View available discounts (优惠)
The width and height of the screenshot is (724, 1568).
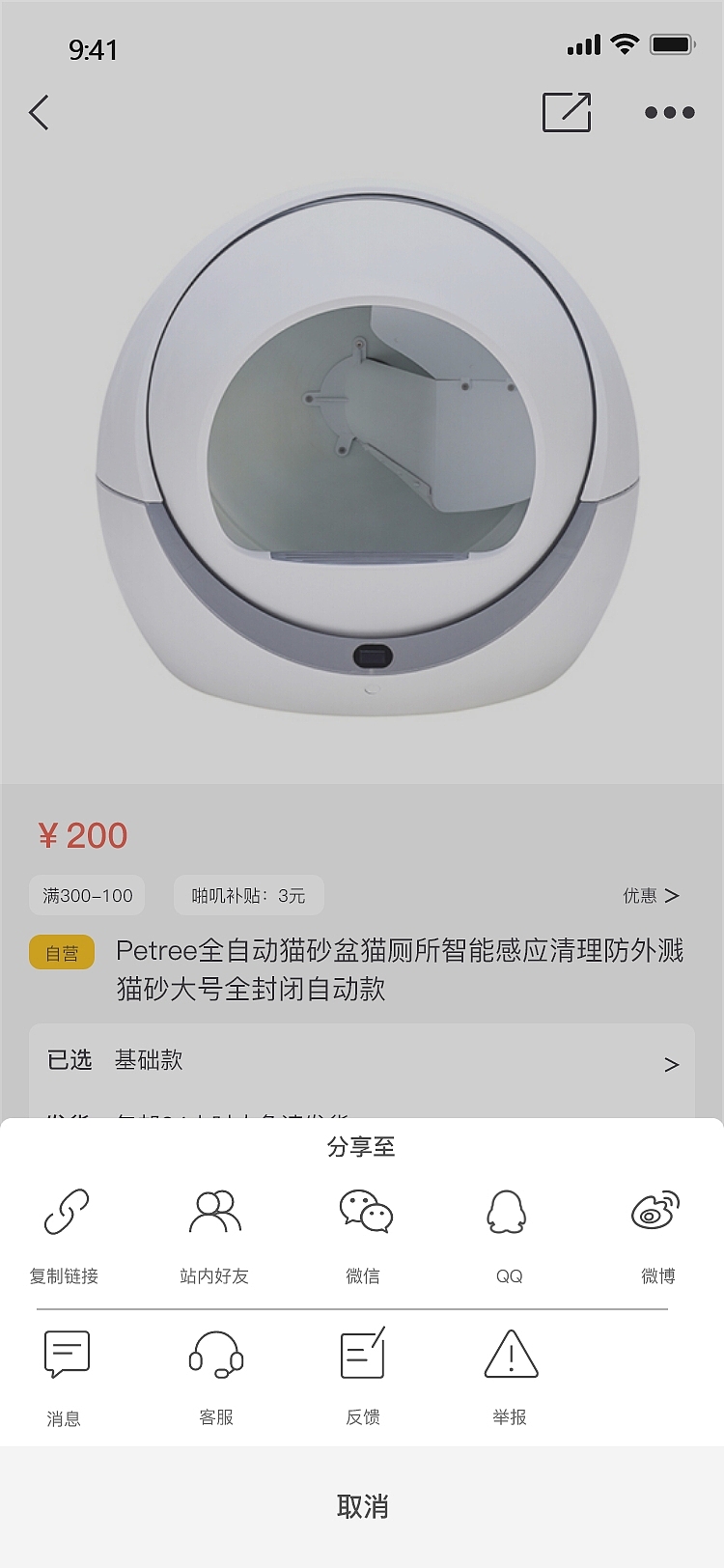pyautogui.click(x=651, y=896)
